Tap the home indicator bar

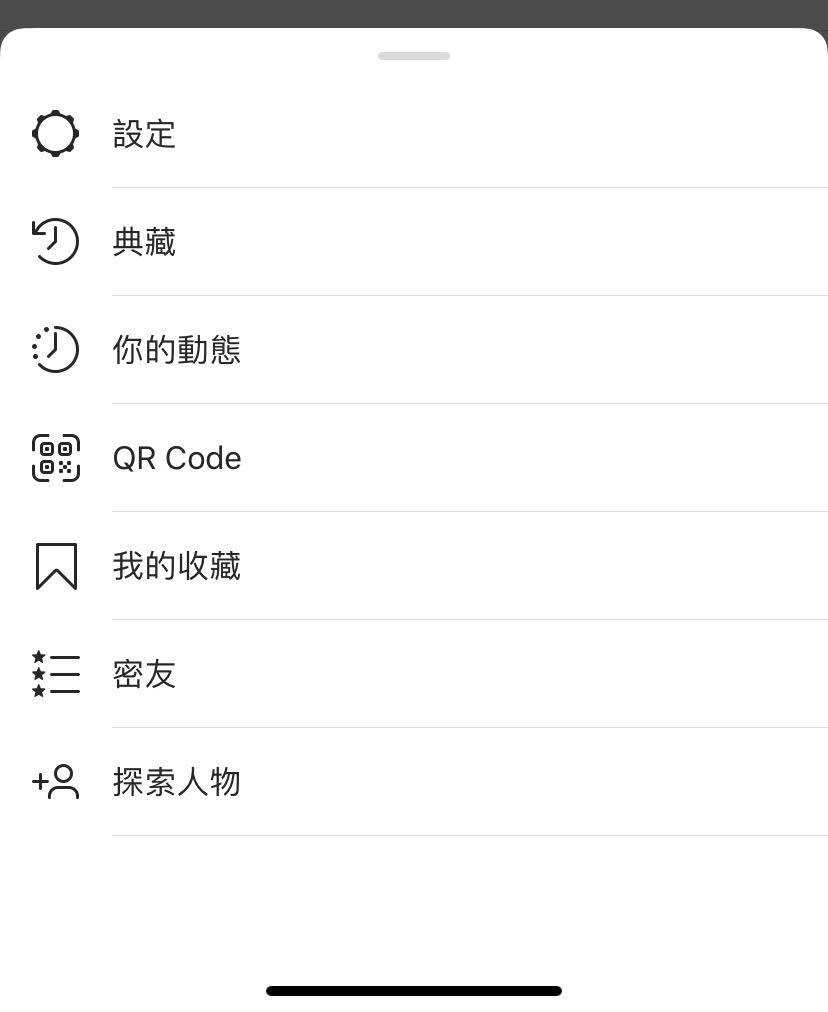tap(414, 990)
